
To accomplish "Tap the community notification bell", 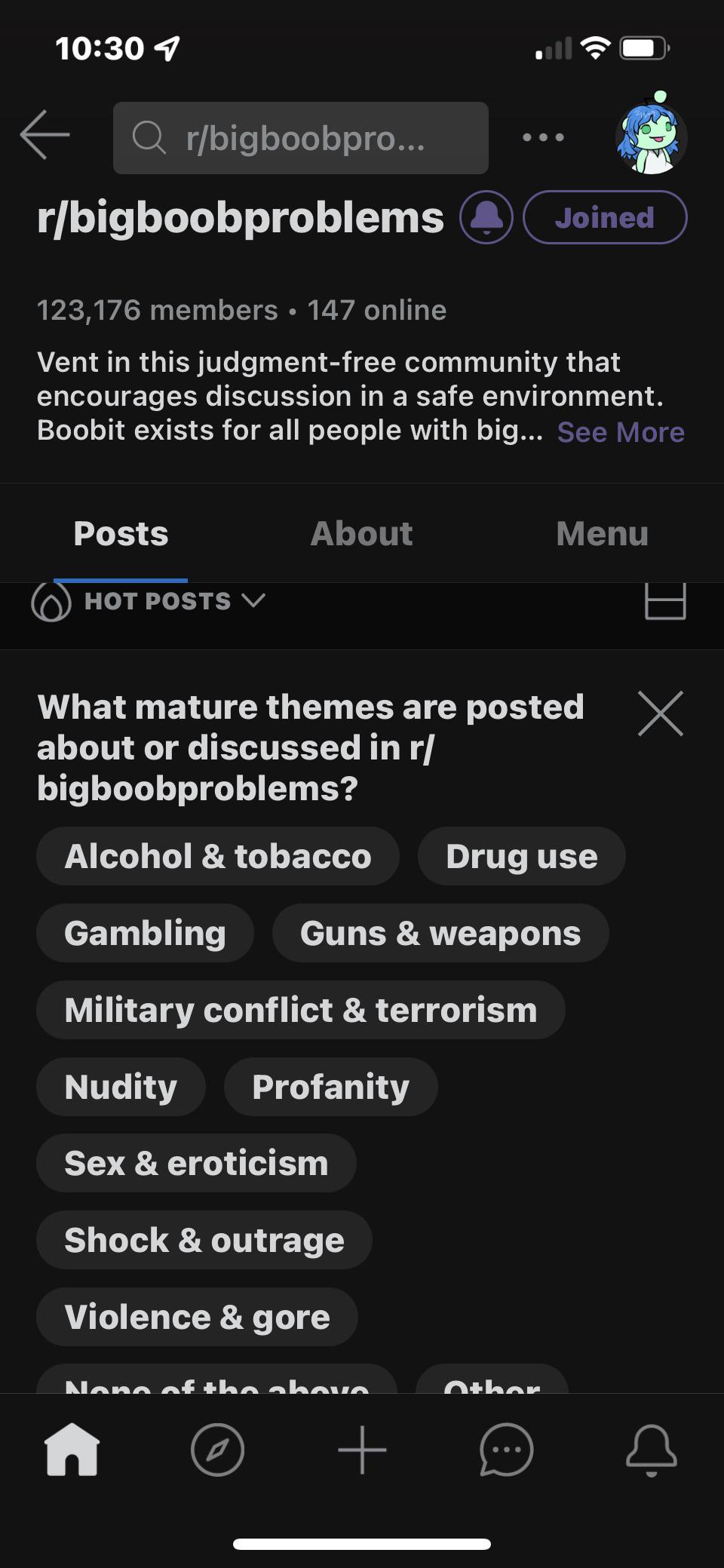I will point(486,218).
